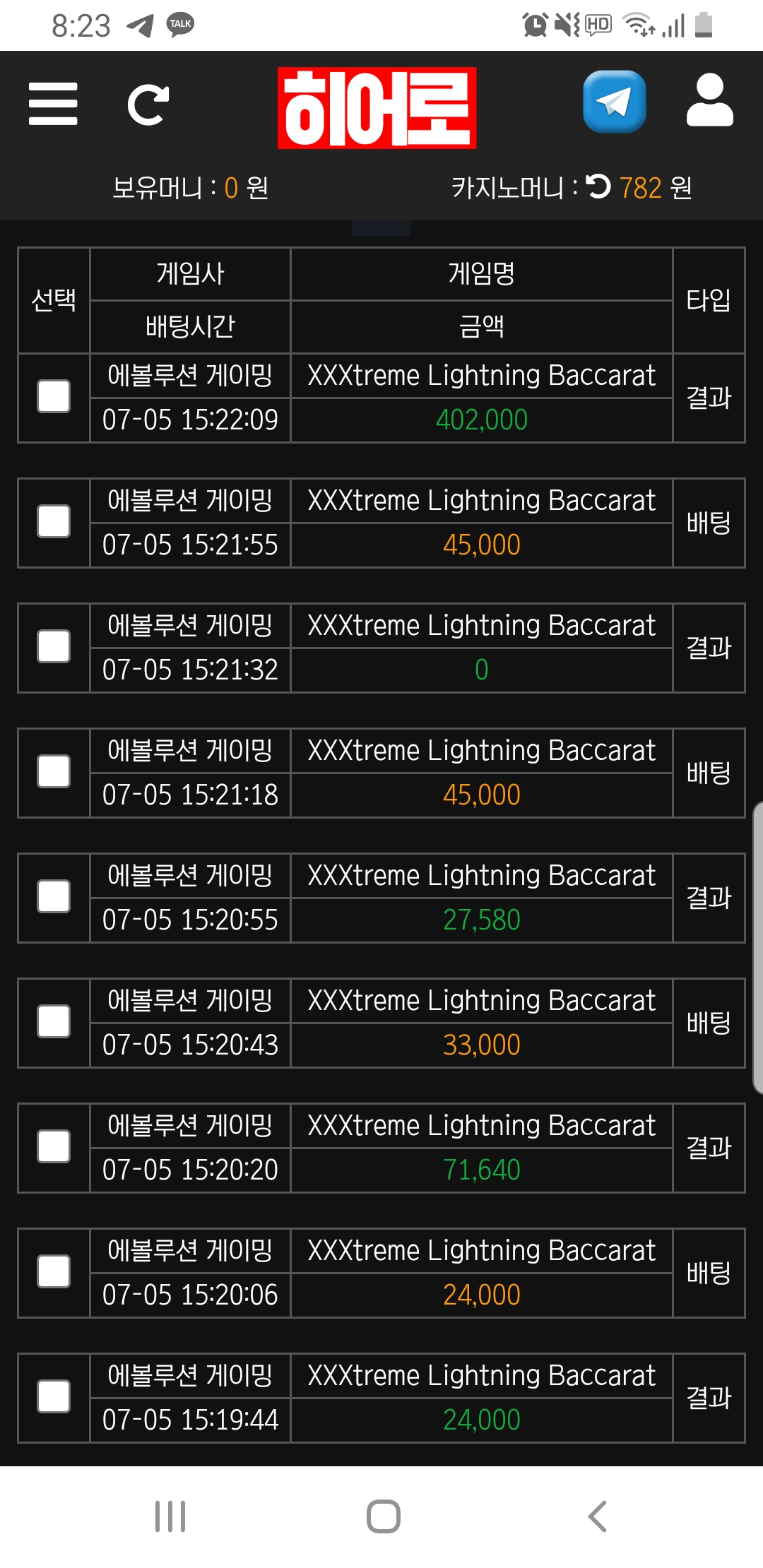Select the 15:21:18 betting row checkbox
Screen dimensions: 763x1568
(54, 771)
